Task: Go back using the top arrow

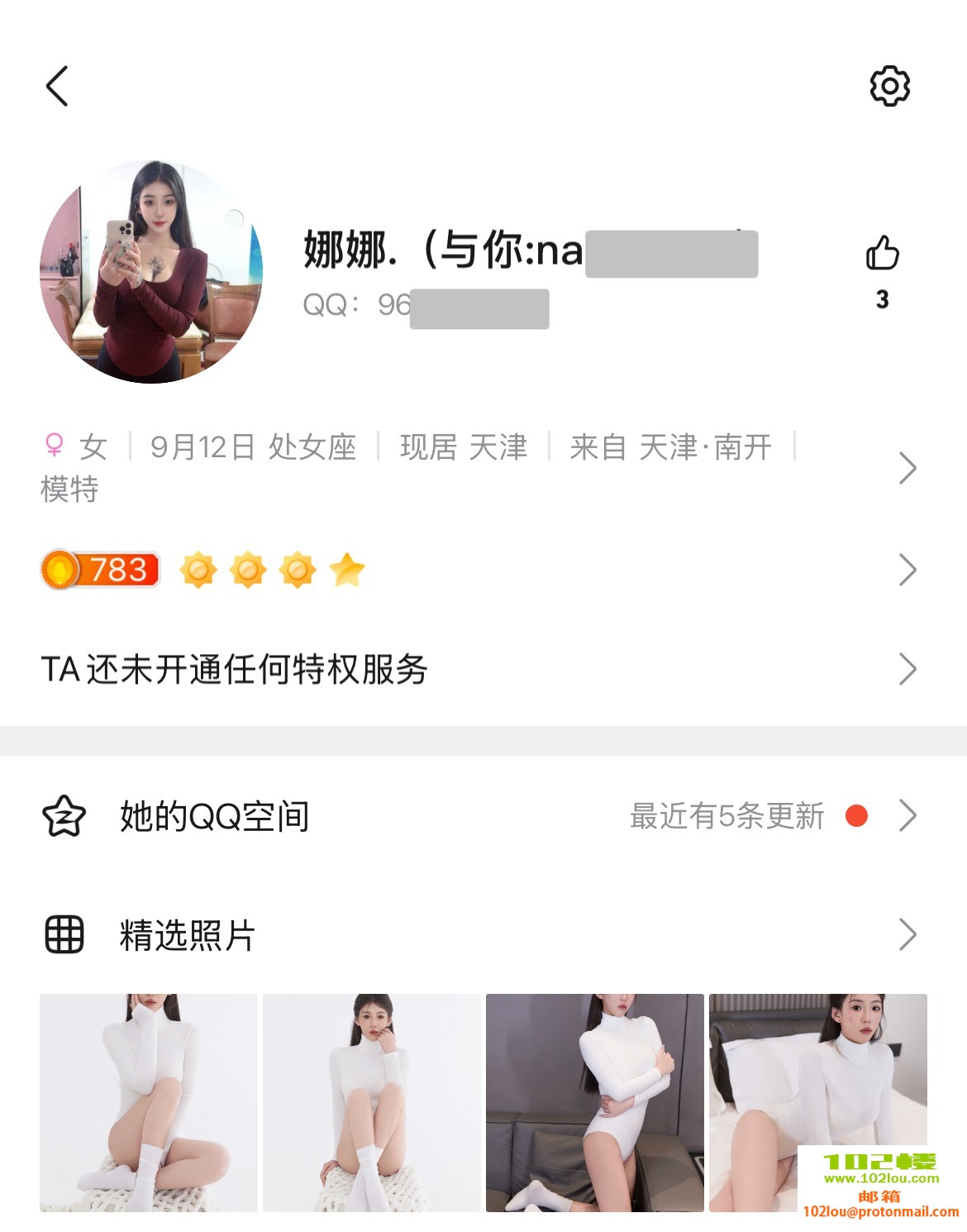Action: pos(57,86)
